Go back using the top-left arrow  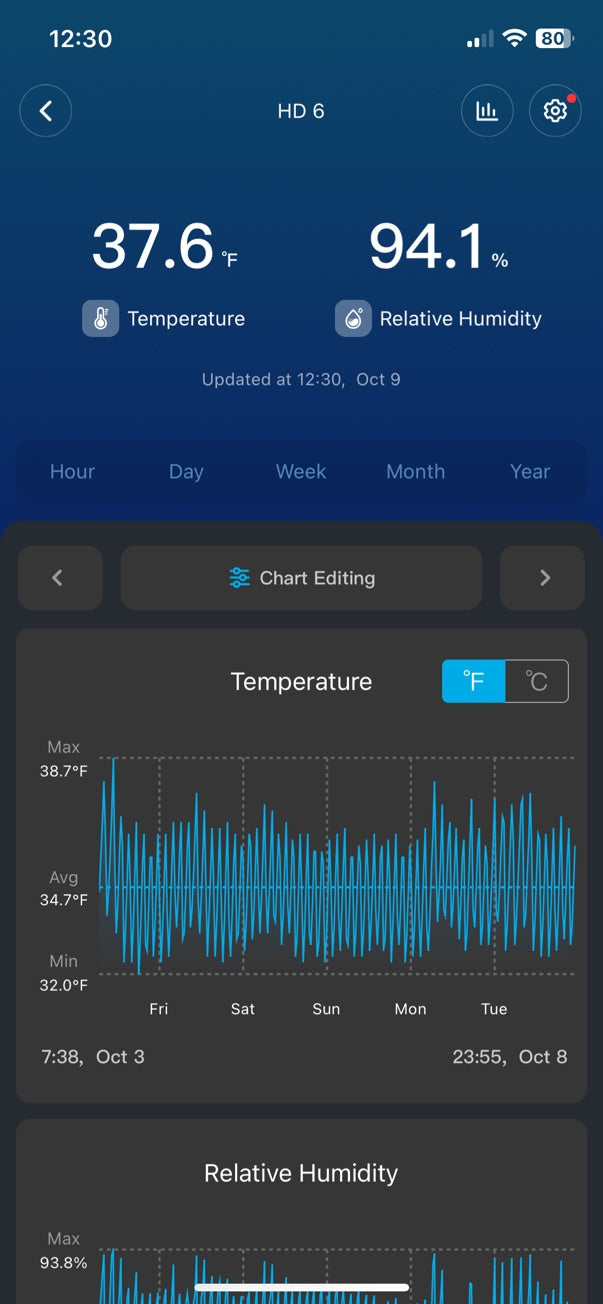tap(46, 111)
